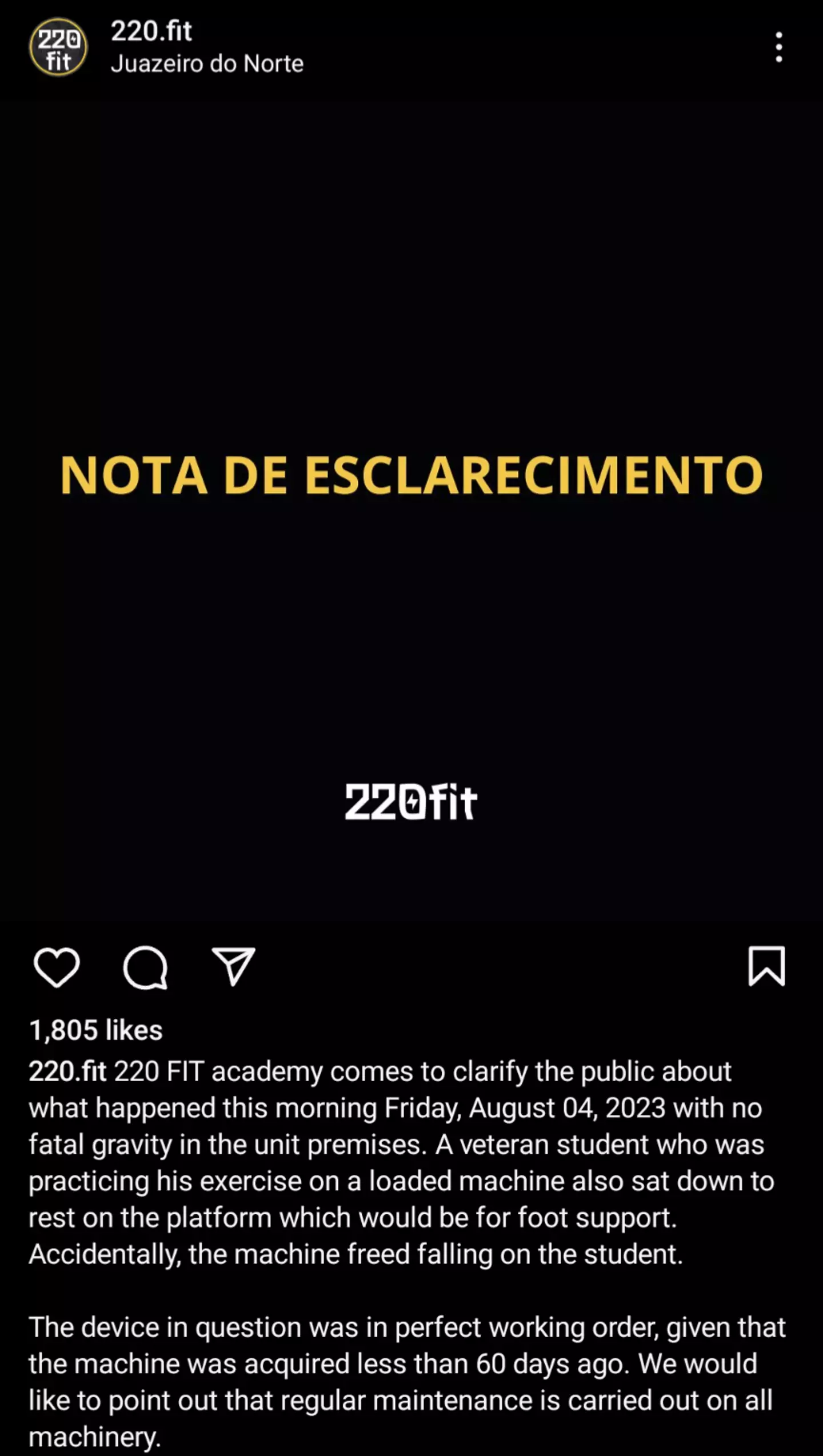Tap the 220.fit username in the caption
The width and height of the screenshot is (823, 1456).
coord(67,1071)
